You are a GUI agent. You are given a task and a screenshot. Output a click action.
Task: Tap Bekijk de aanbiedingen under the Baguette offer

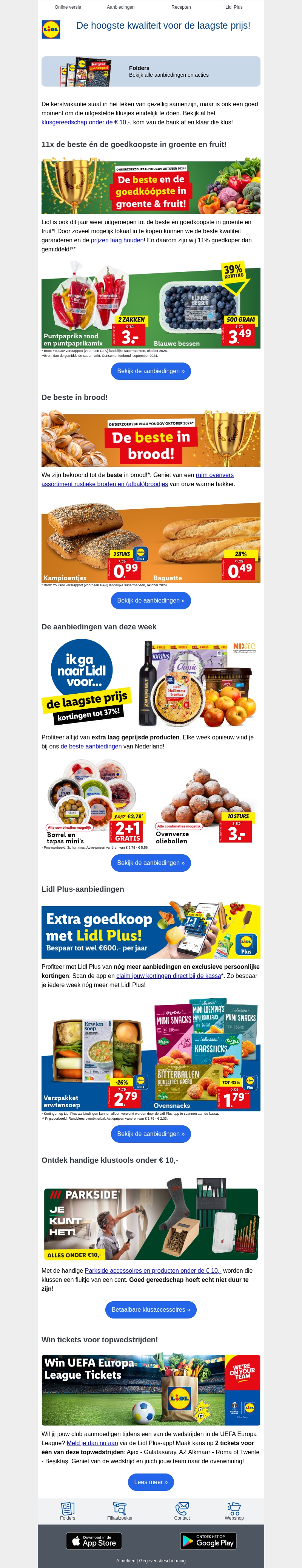(151, 601)
